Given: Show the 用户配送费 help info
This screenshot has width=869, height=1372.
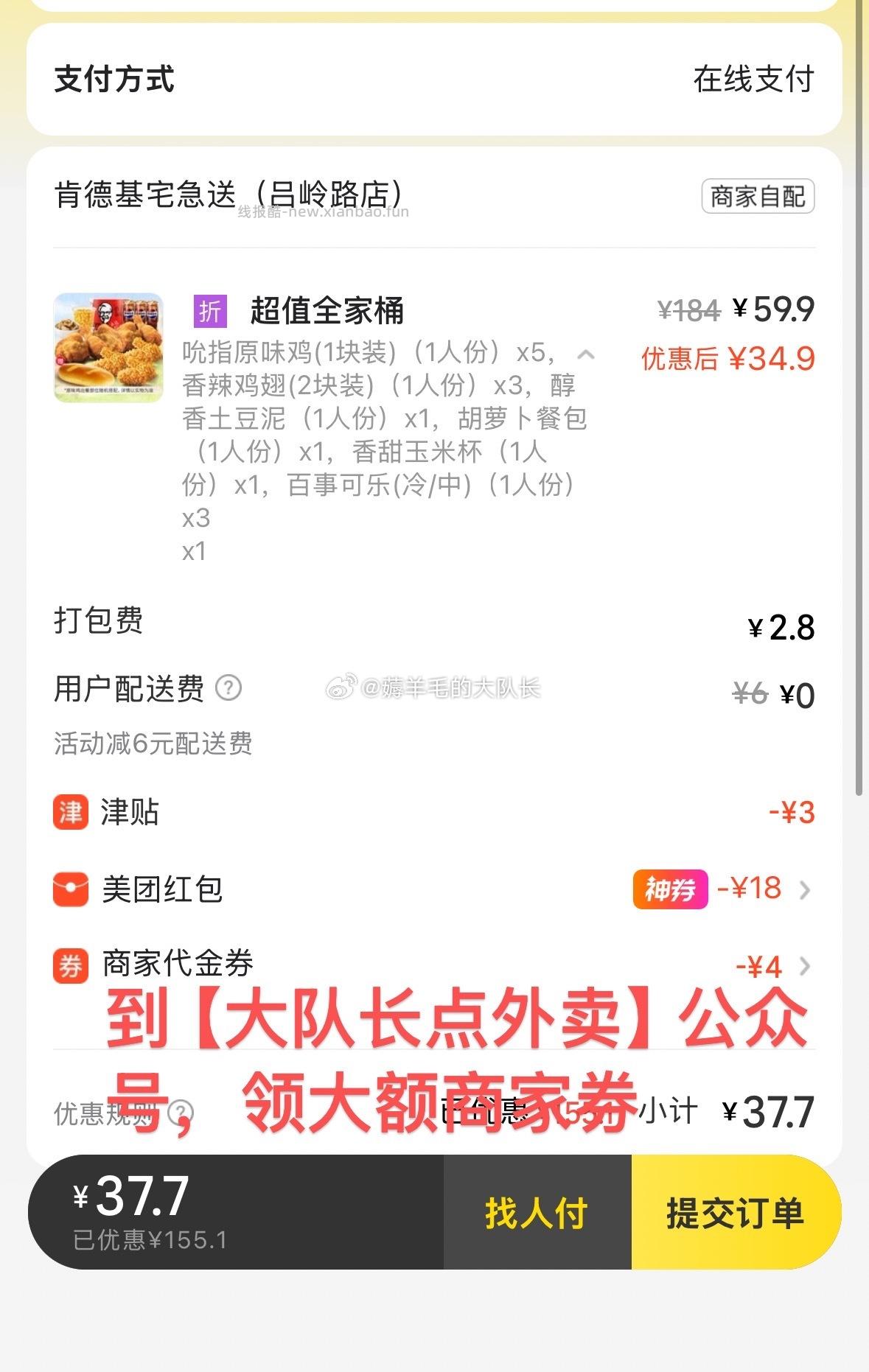Looking at the screenshot, I should pyautogui.click(x=228, y=689).
